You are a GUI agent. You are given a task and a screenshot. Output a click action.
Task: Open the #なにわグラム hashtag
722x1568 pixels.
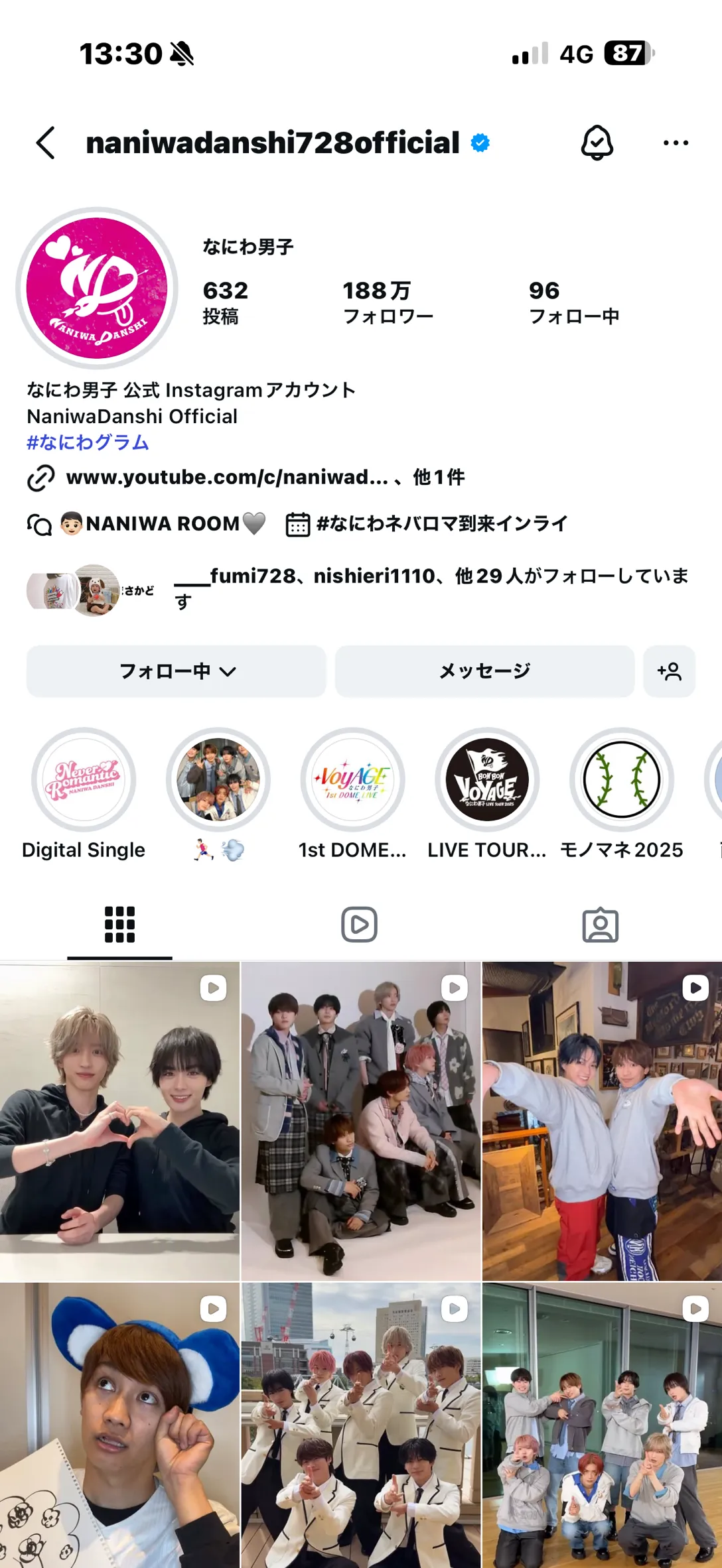tap(88, 442)
